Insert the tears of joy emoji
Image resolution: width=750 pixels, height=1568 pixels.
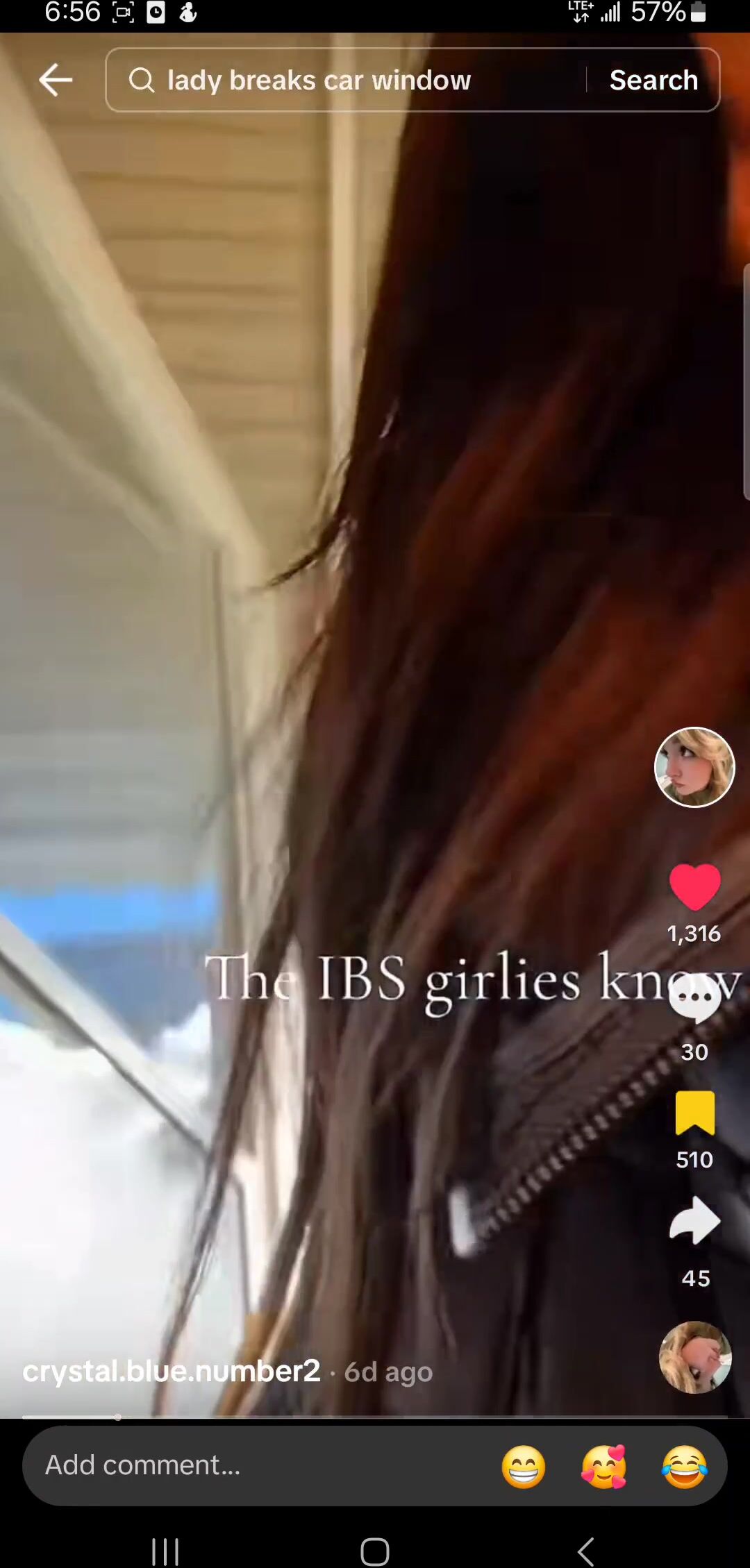point(685,1466)
